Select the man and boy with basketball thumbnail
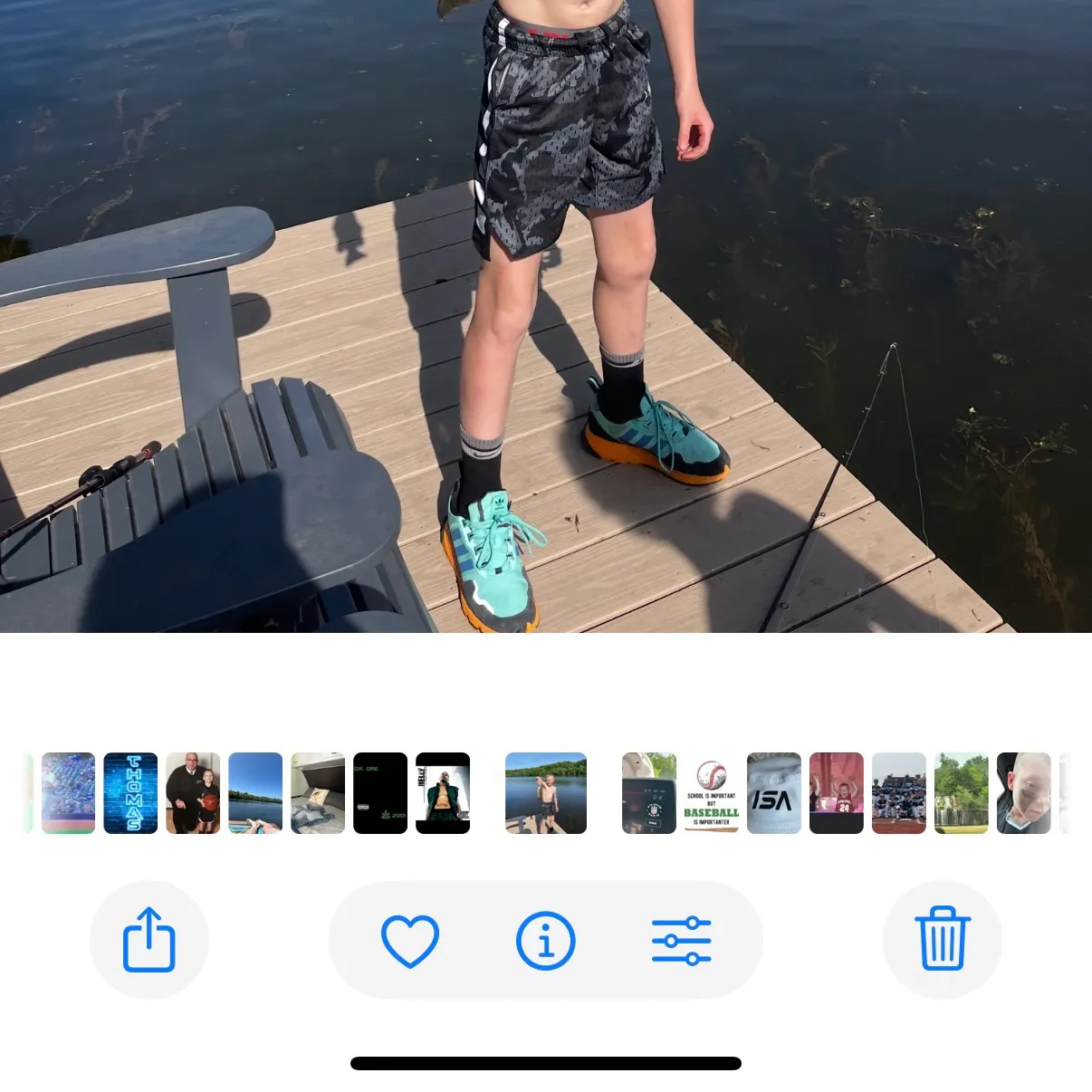This screenshot has width=1092, height=1092. pos(193,793)
